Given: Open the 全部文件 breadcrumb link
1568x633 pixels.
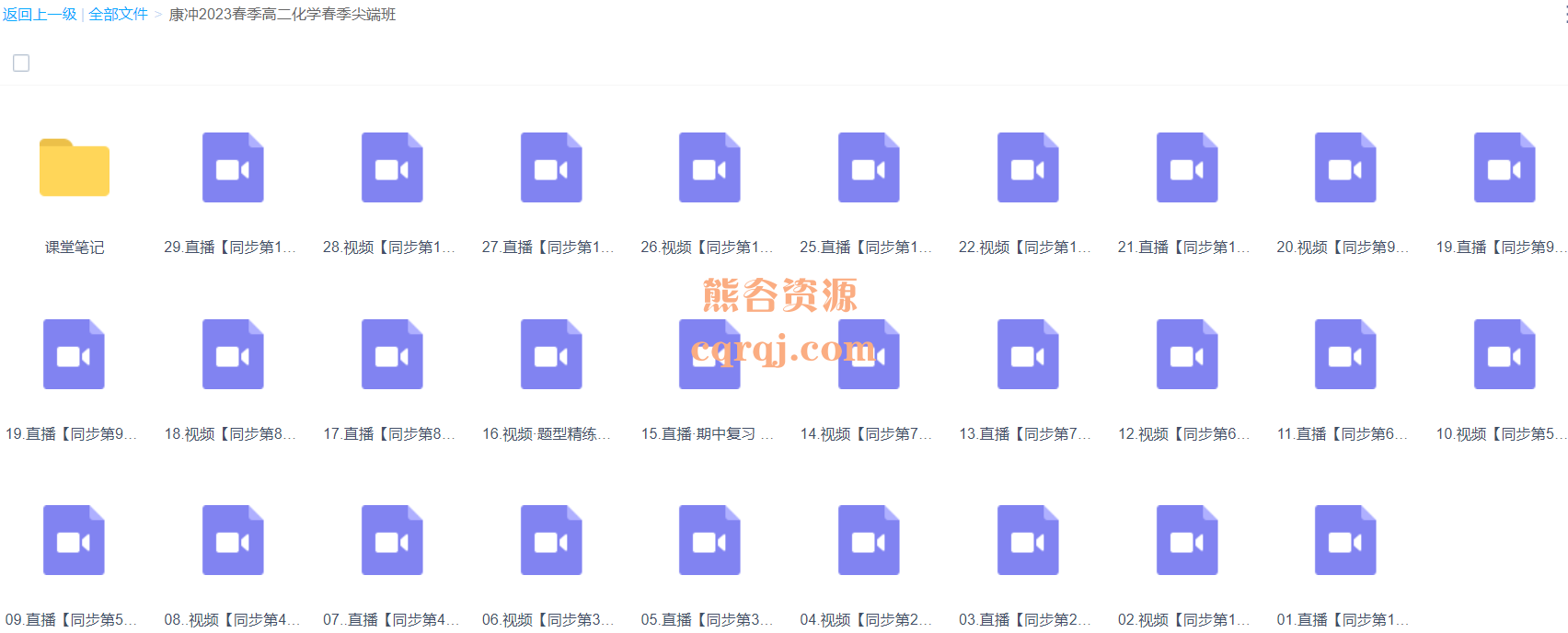Looking at the screenshot, I should tap(118, 15).
